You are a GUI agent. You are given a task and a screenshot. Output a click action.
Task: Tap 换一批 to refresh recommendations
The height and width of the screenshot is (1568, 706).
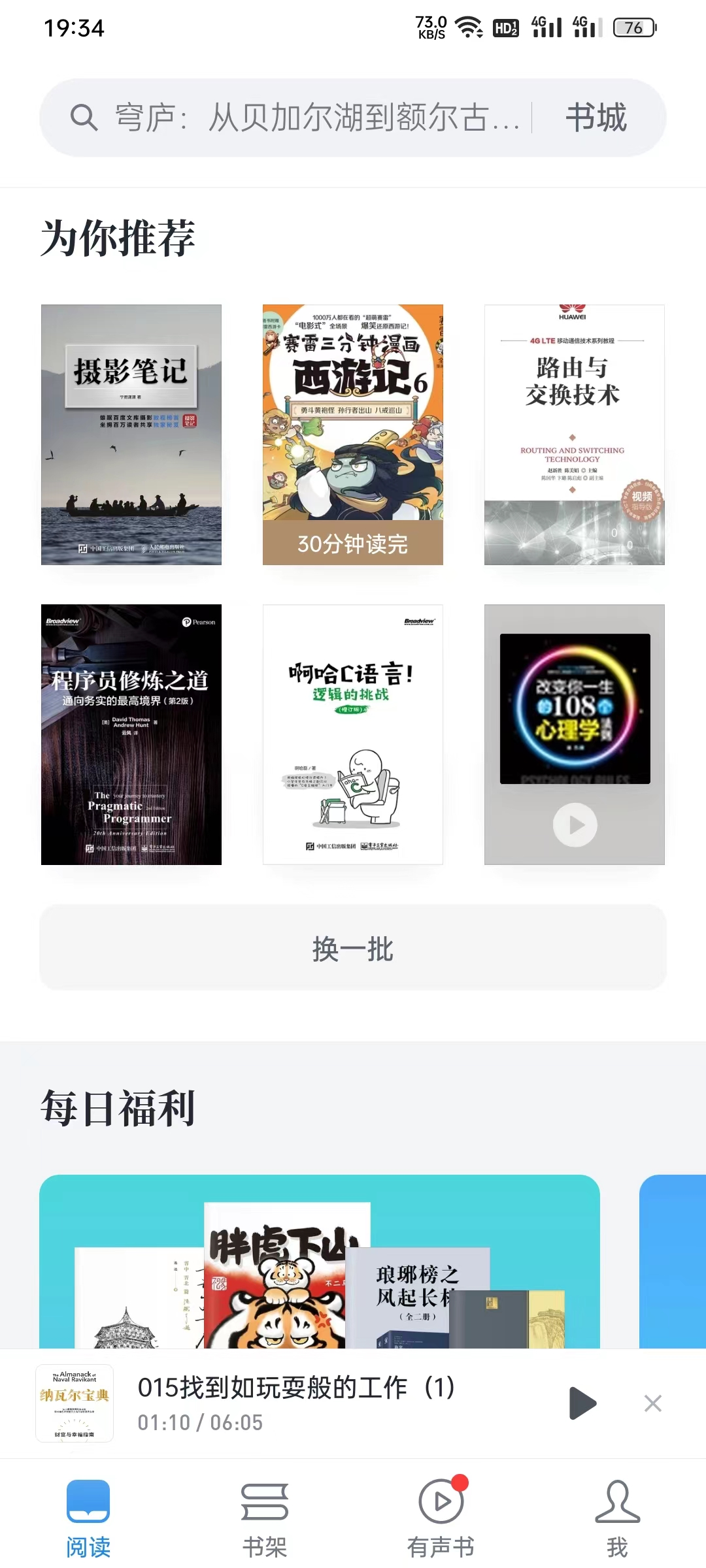click(x=353, y=948)
